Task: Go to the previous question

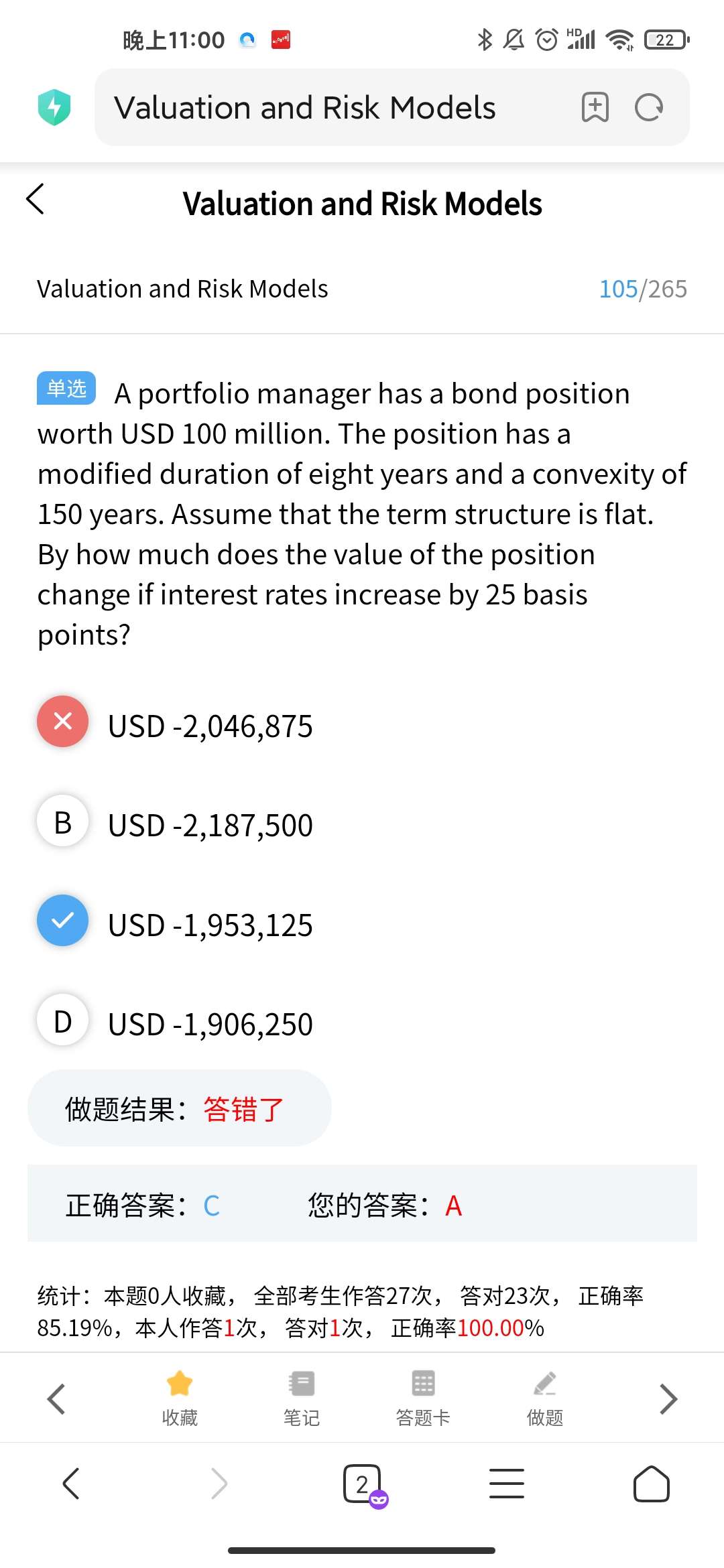Action: (x=56, y=1399)
